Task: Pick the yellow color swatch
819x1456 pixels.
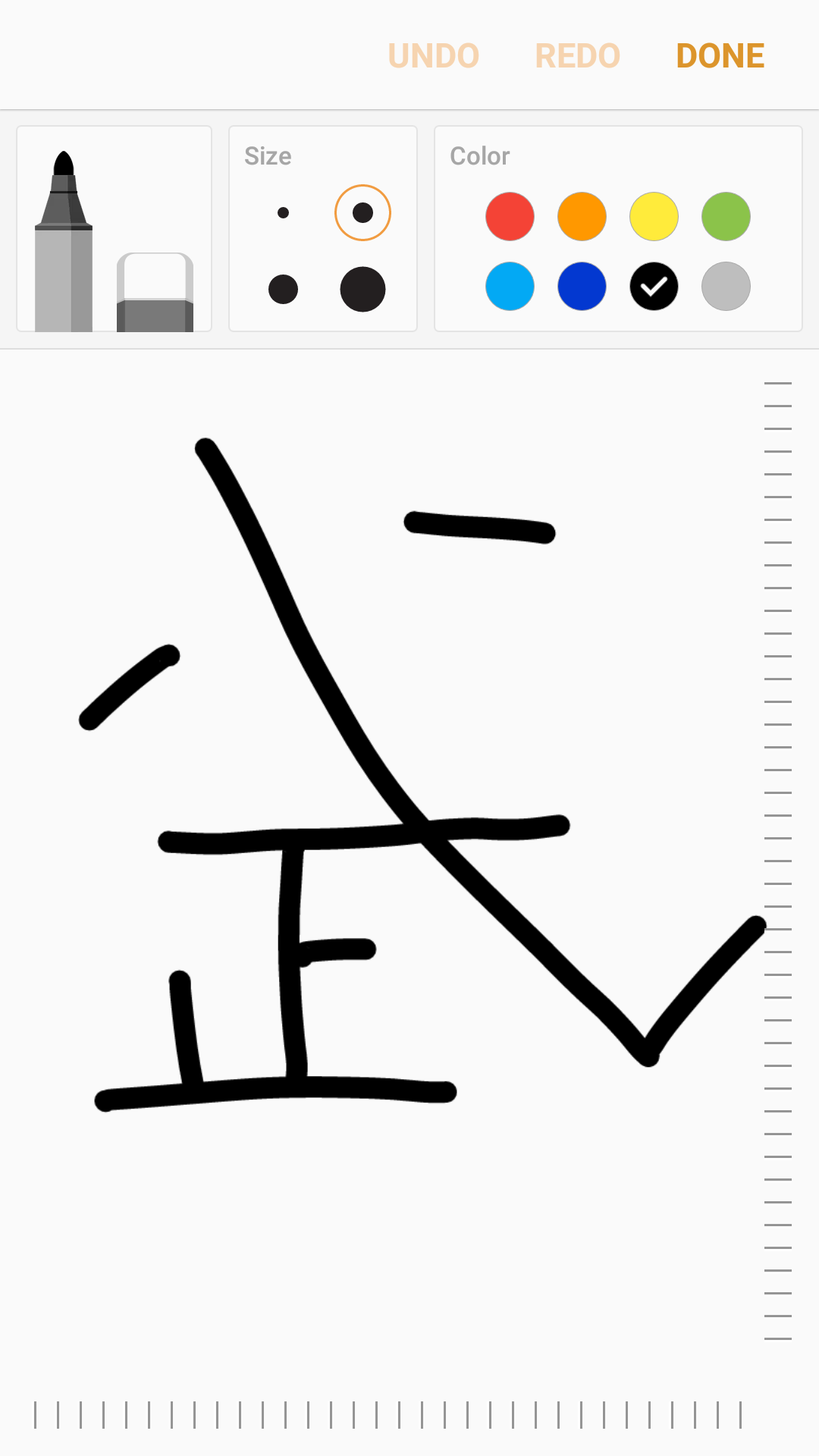Action: [654, 217]
